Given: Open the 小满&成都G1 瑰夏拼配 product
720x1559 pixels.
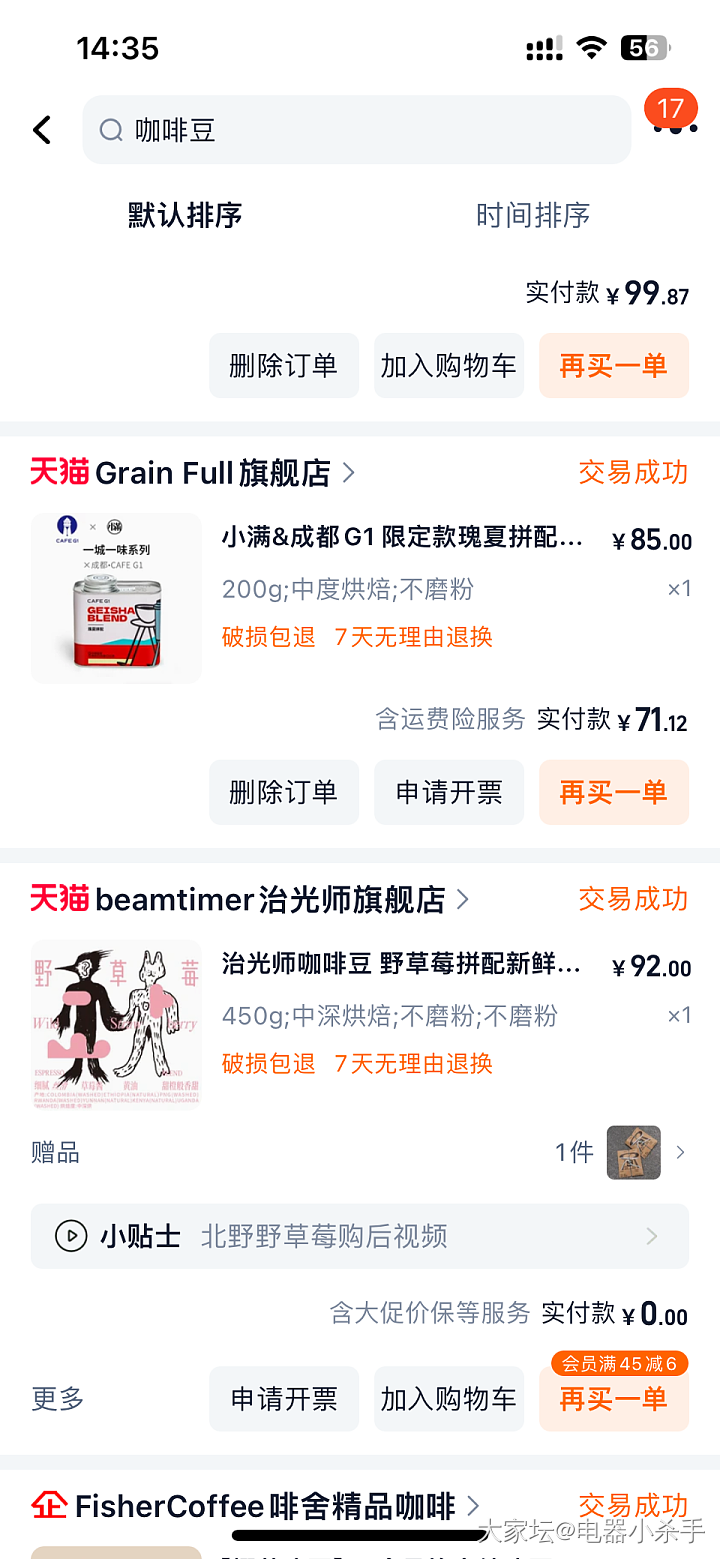Looking at the screenshot, I should pyautogui.click(x=402, y=540).
